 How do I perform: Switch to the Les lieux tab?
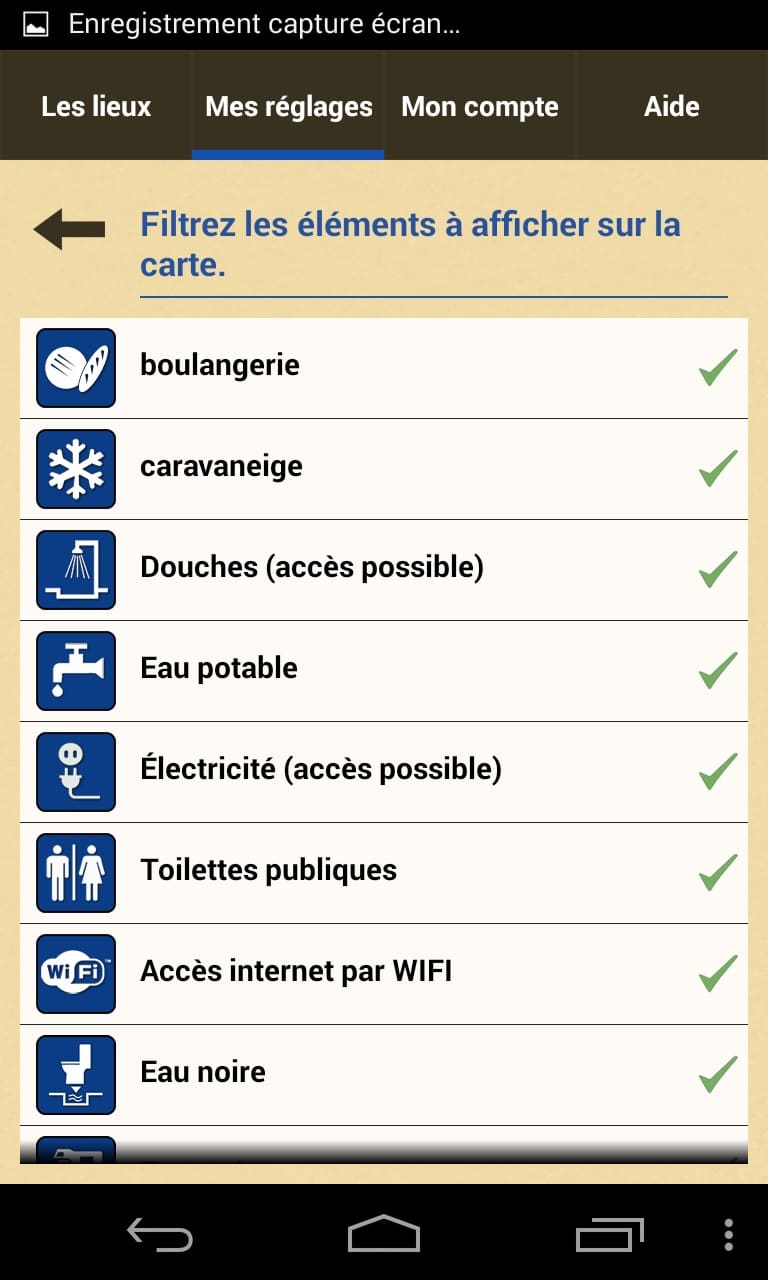(96, 106)
